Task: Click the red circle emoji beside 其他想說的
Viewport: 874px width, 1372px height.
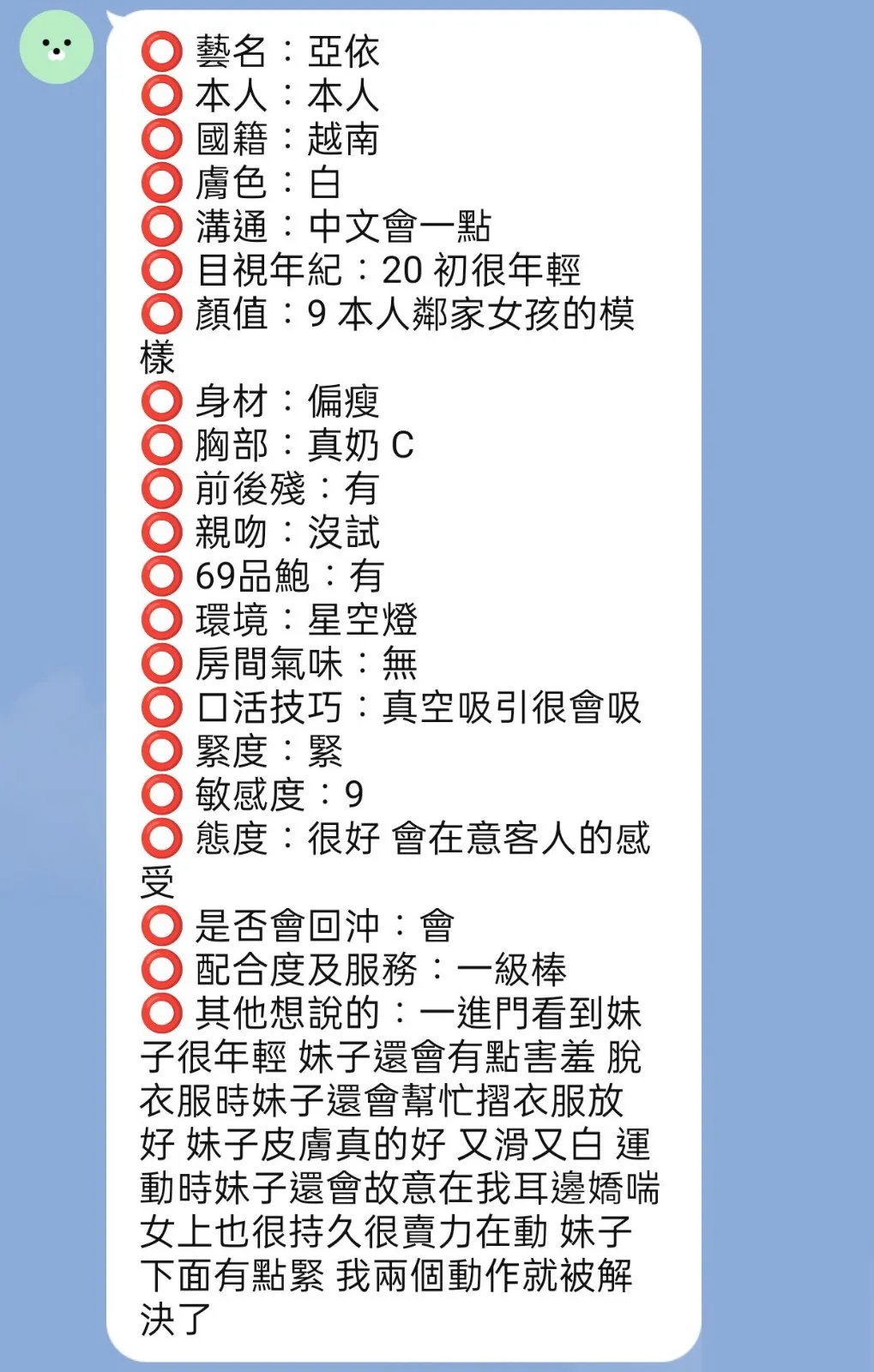Action: (160, 1014)
